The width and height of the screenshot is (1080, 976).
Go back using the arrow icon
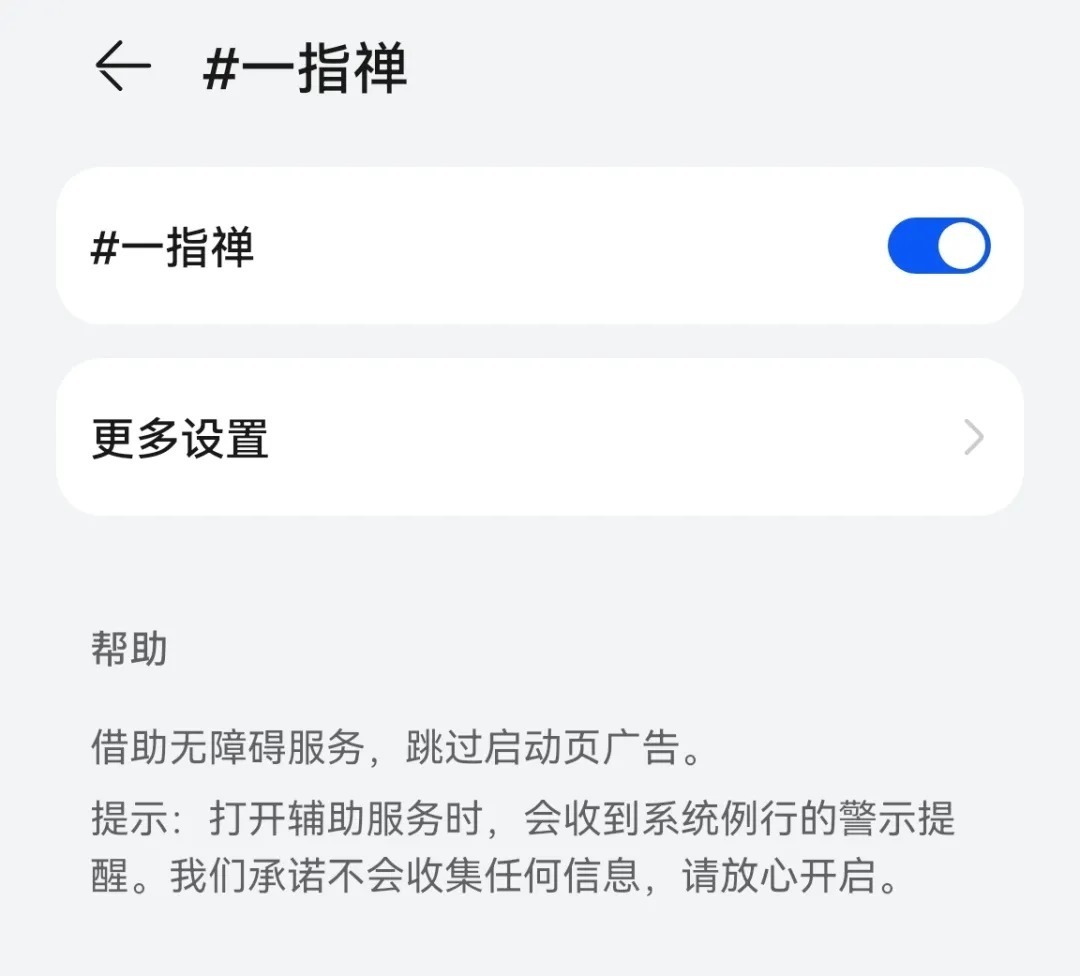[x=122, y=68]
